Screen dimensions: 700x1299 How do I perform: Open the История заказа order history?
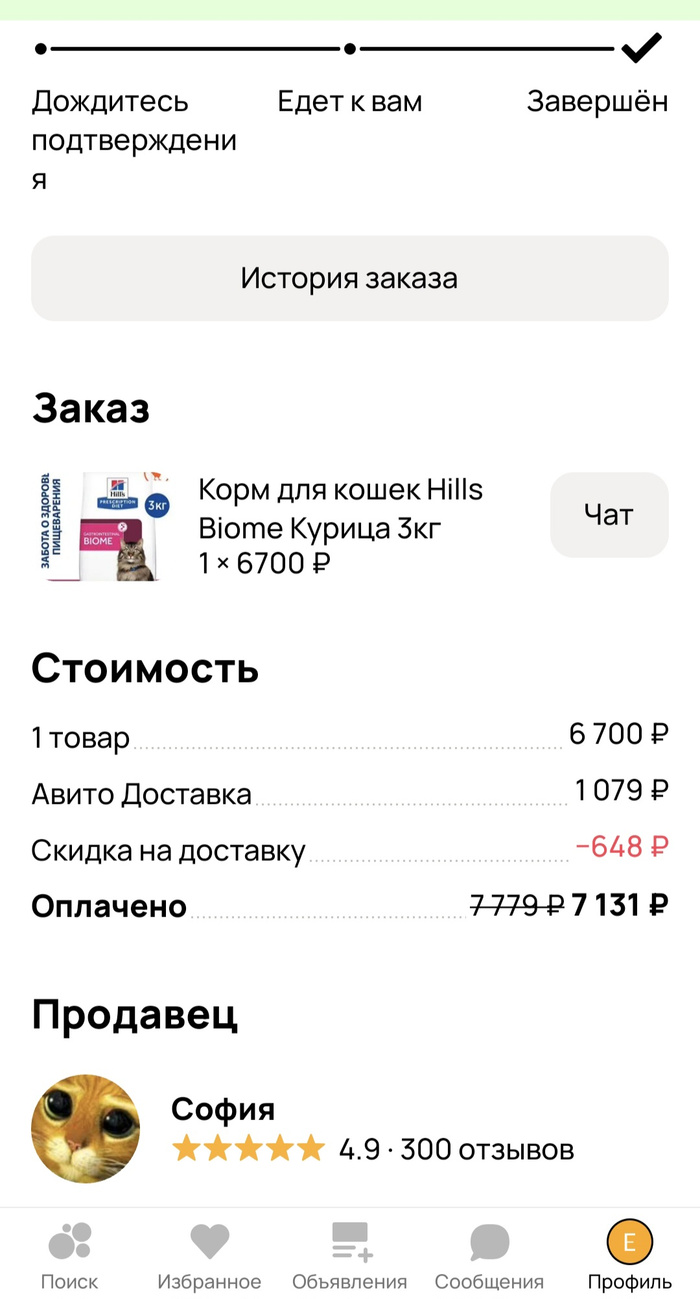[x=349, y=278]
